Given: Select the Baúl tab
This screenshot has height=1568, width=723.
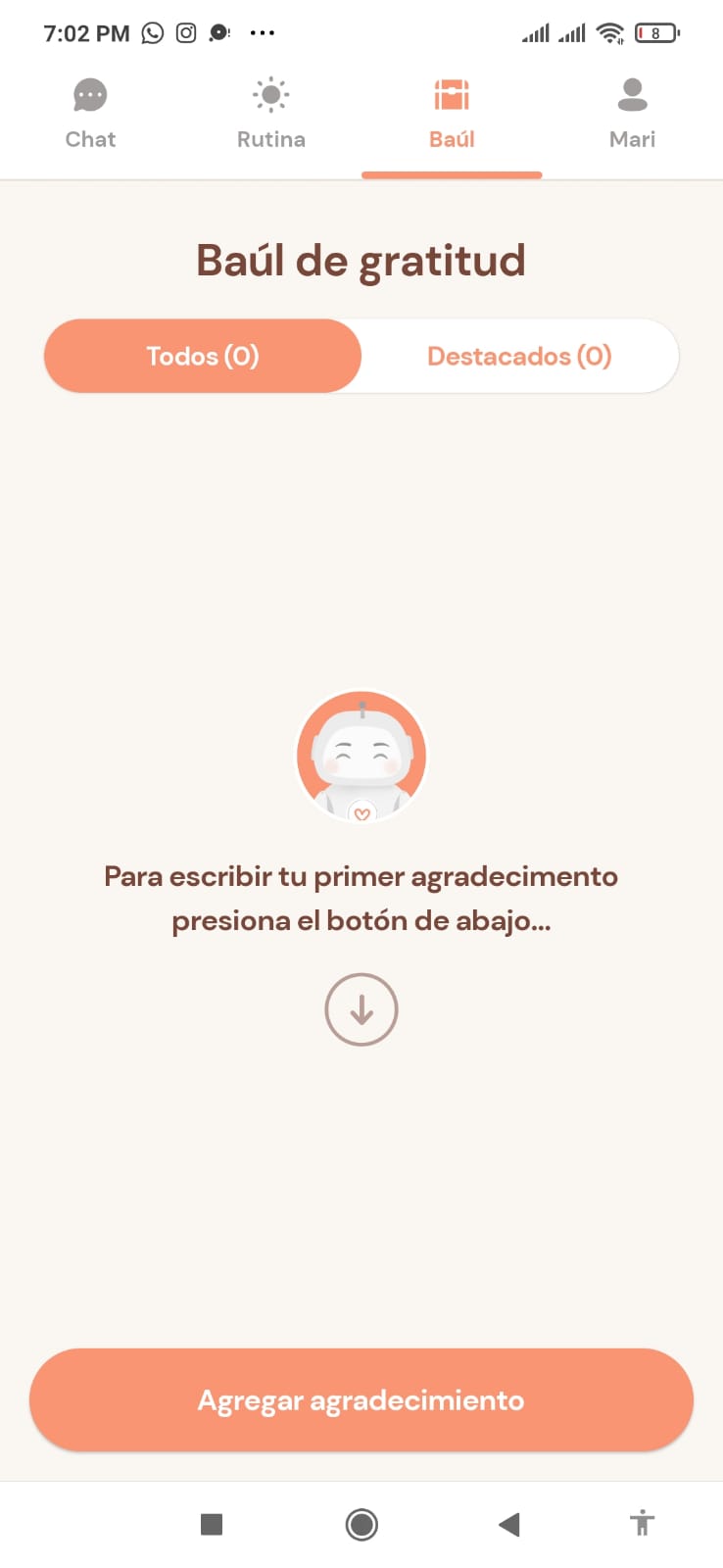Looking at the screenshot, I should 452,114.
